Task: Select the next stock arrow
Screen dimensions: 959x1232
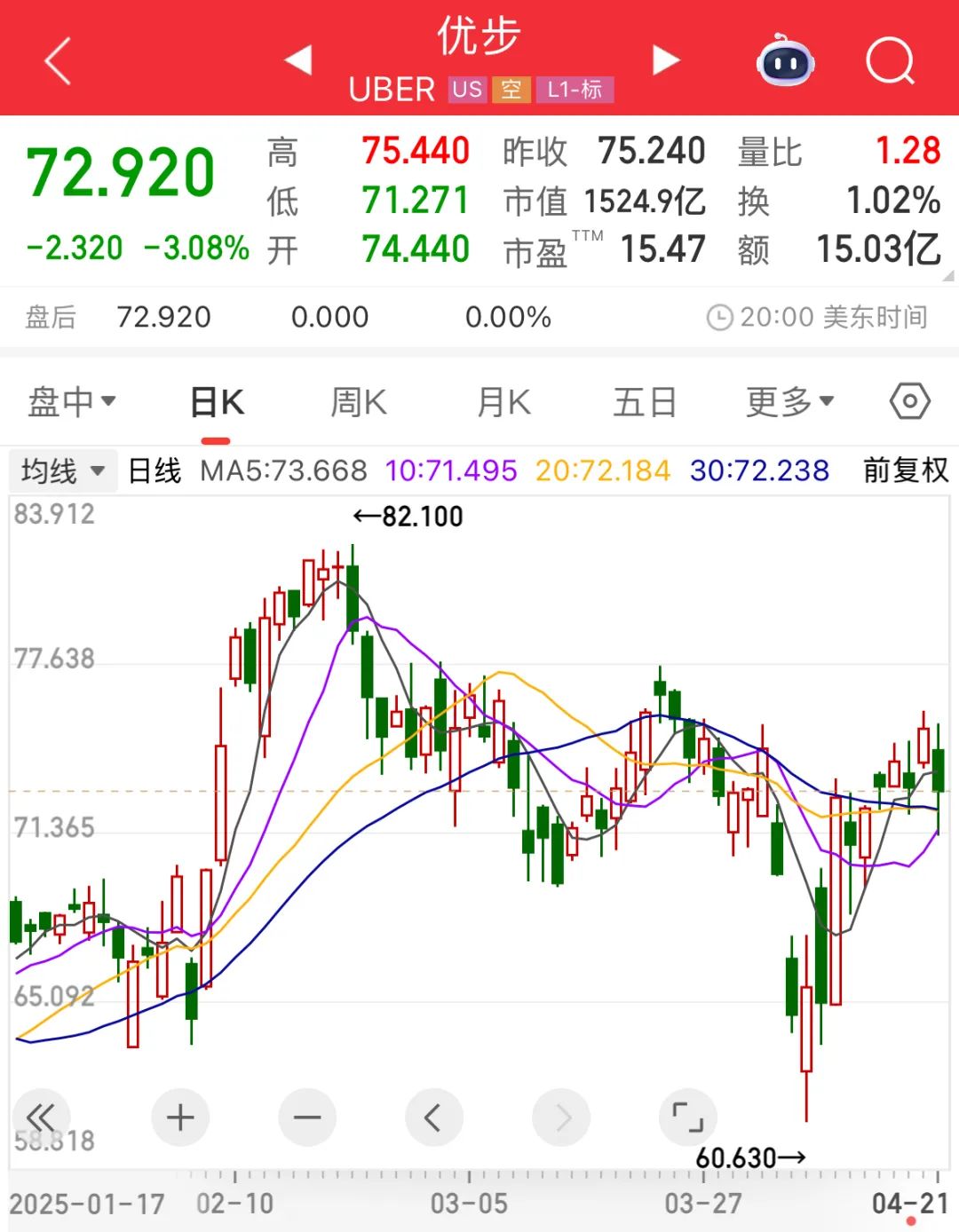Action: tap(663, 59)
